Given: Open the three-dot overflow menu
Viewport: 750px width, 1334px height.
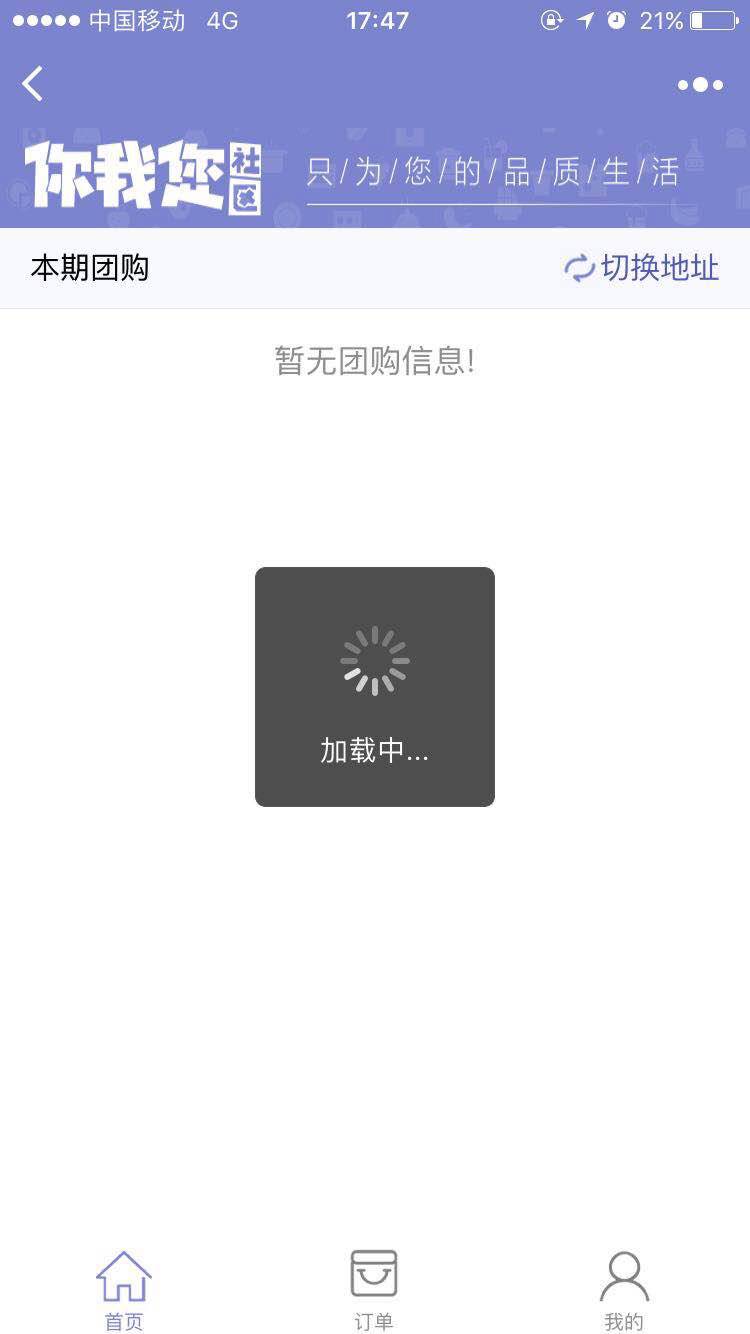Looking at the screenshot, I should (x=700, y=85).
